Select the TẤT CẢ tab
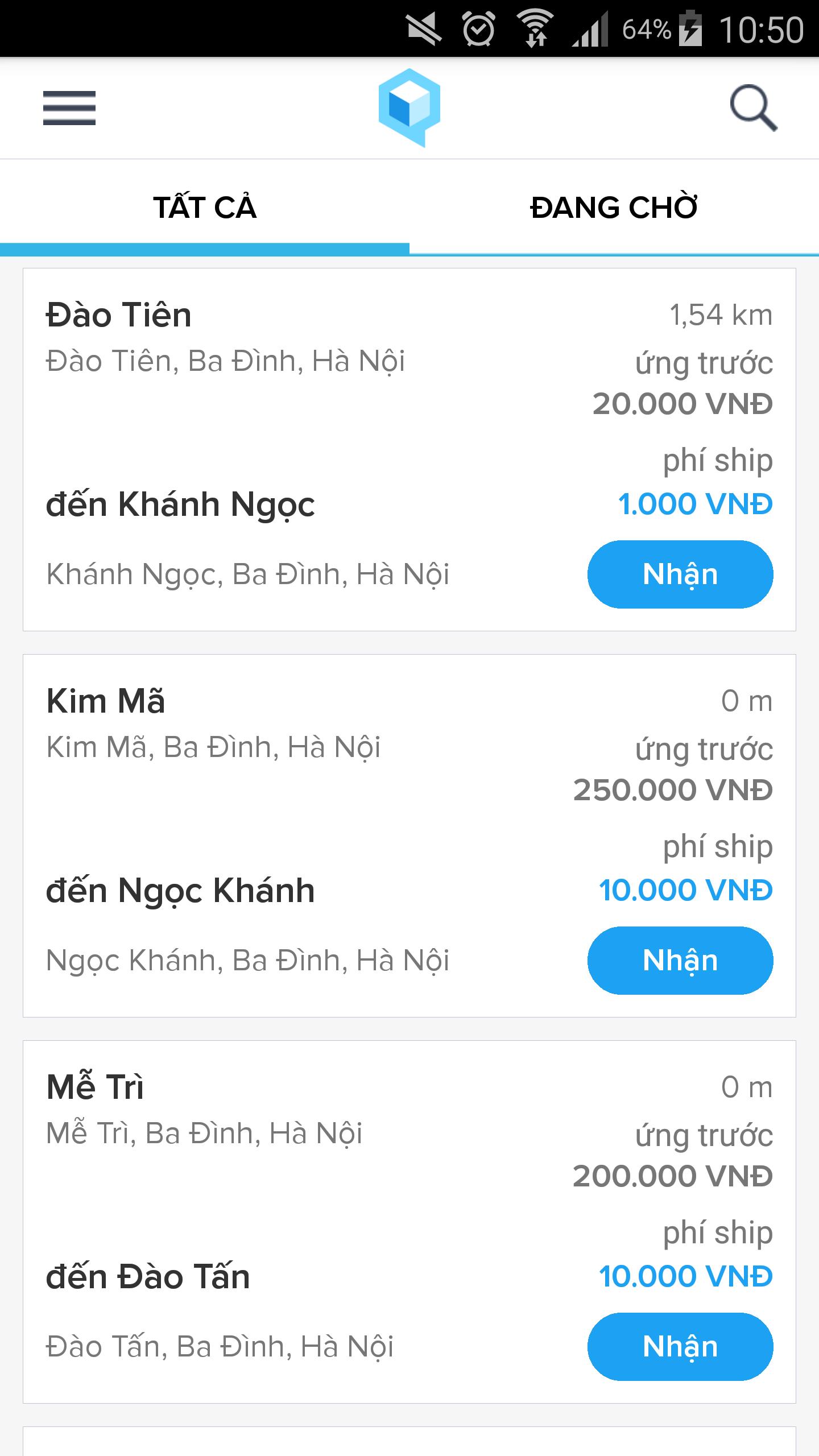The height and width of the screenshot is (1456, 819). coord(205,208)
